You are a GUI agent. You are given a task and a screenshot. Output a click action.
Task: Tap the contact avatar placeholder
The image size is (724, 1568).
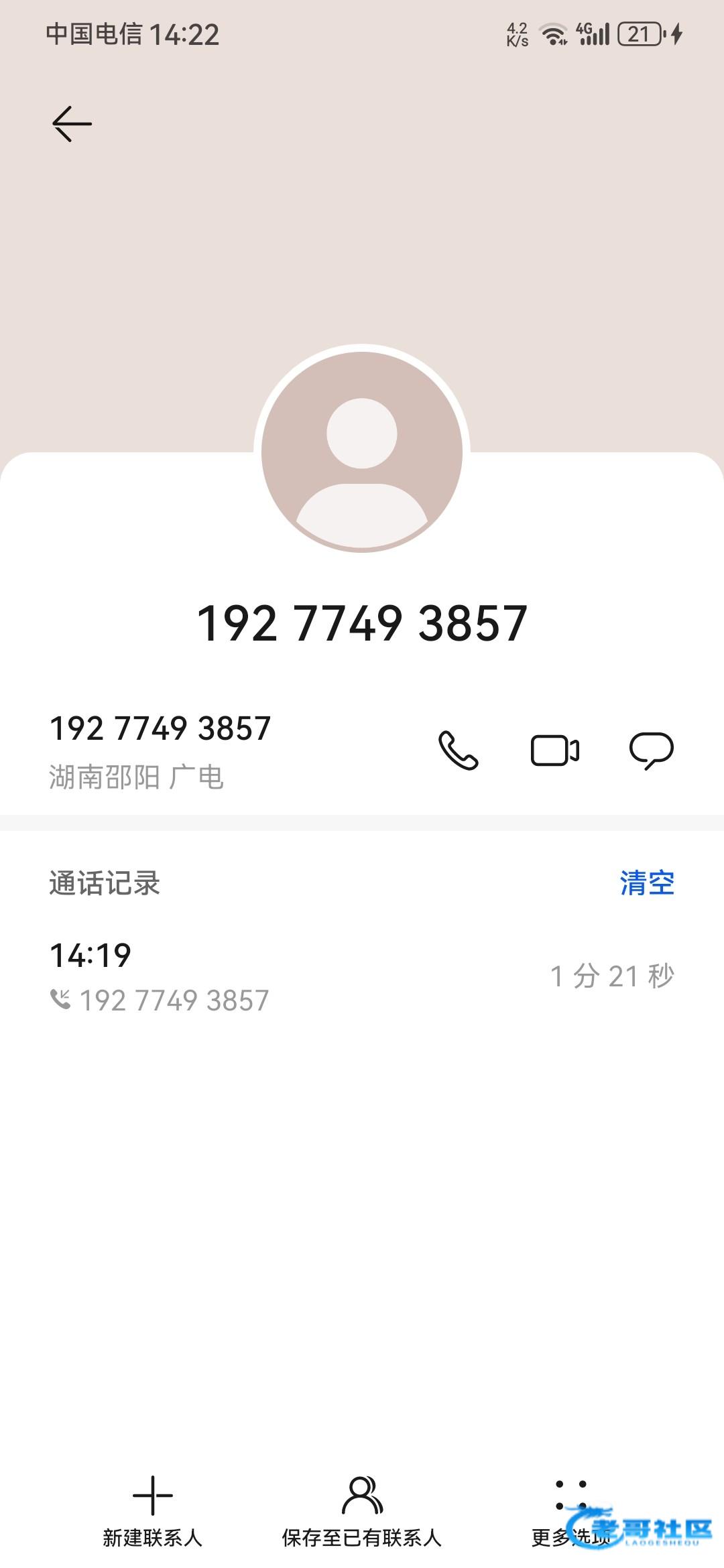362,451
